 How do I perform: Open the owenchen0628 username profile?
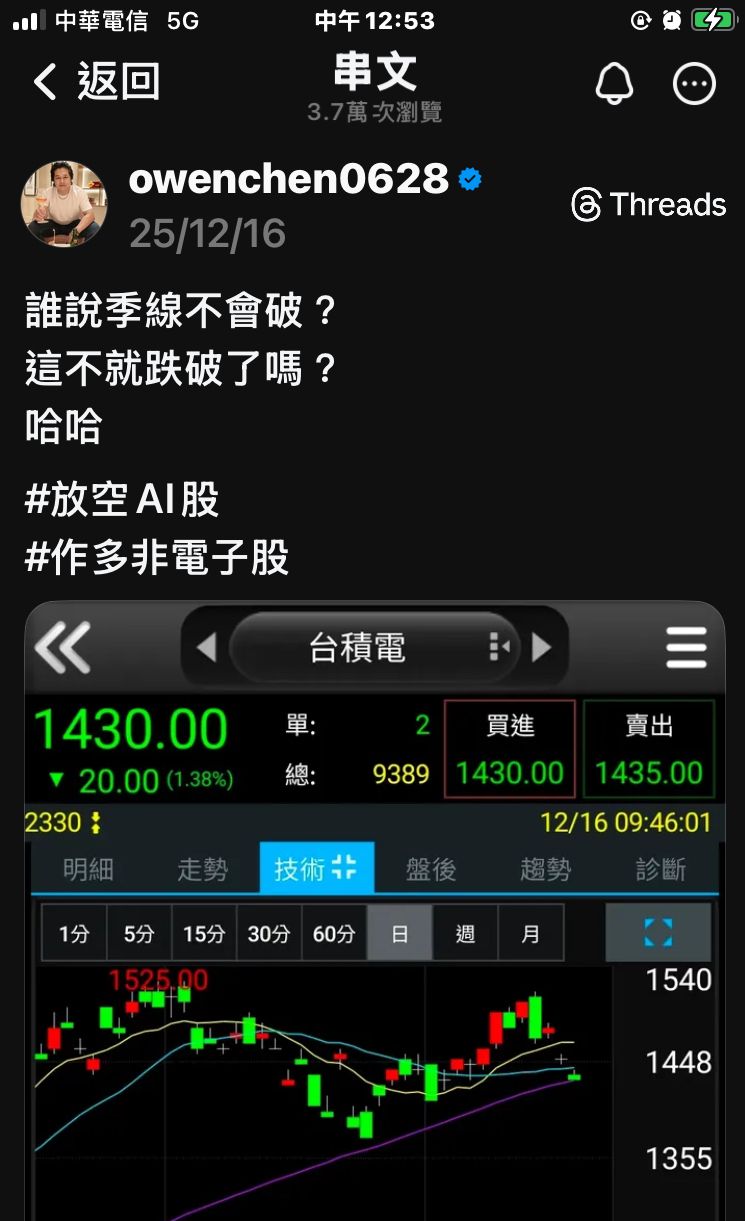point(288,180)
